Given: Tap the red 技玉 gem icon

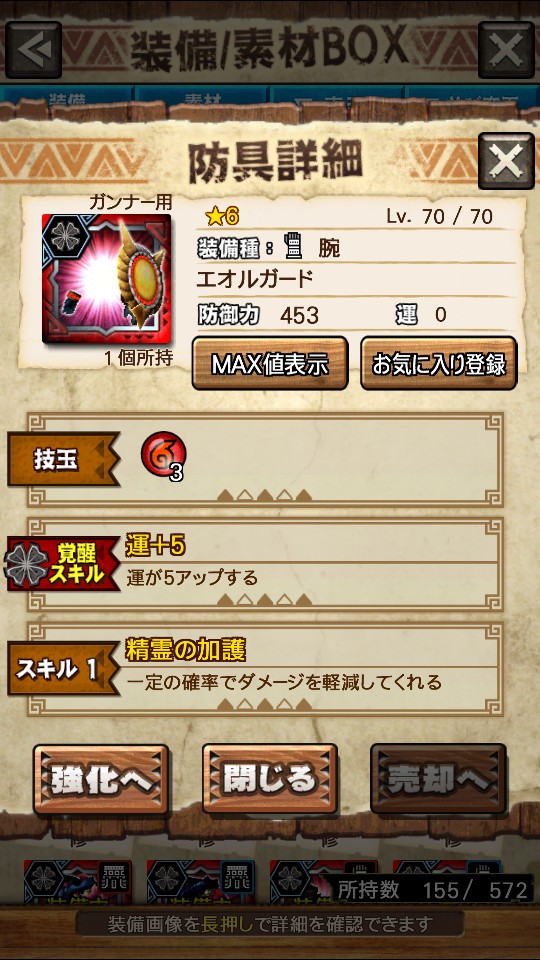Looking at the screenshot, I should [x=163, y=455].
